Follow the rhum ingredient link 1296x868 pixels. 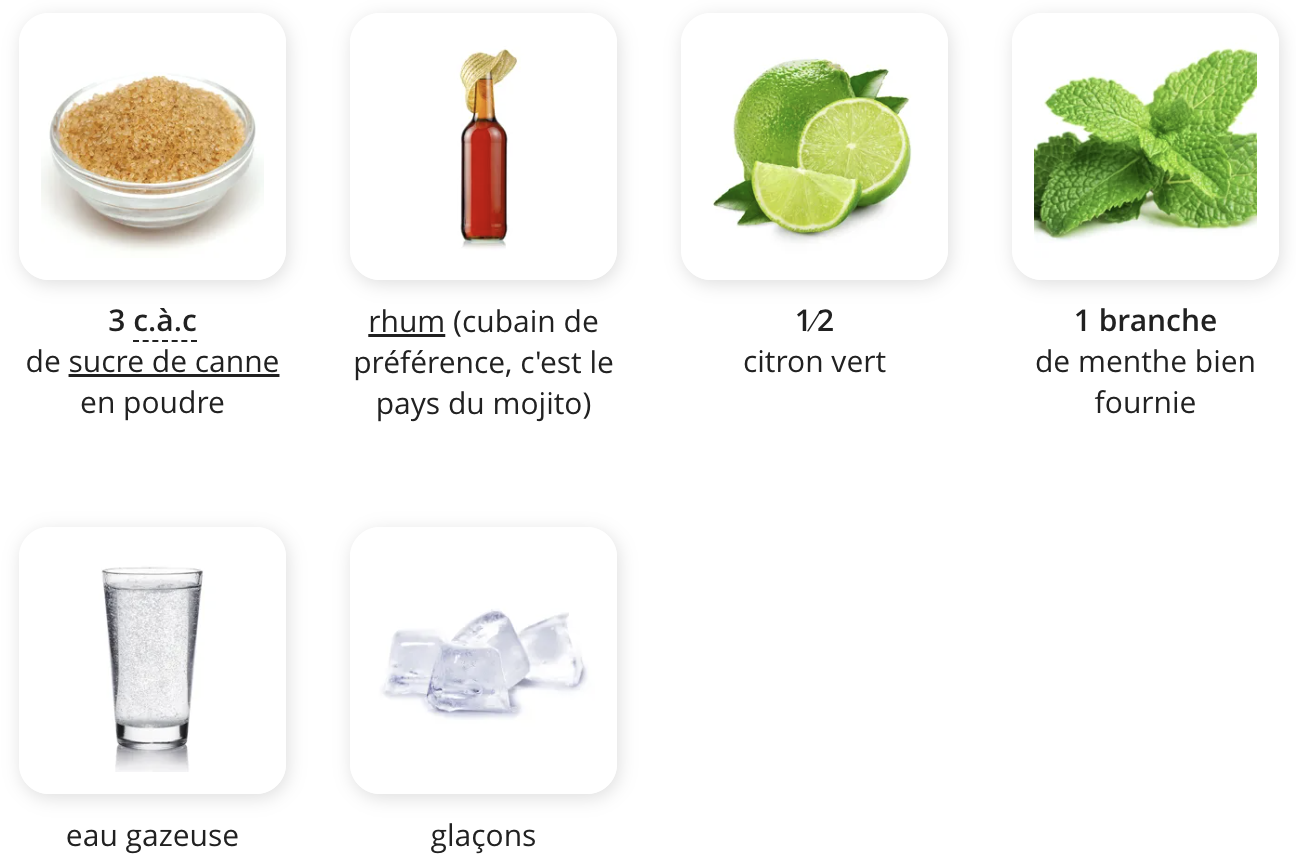point(406,322)
